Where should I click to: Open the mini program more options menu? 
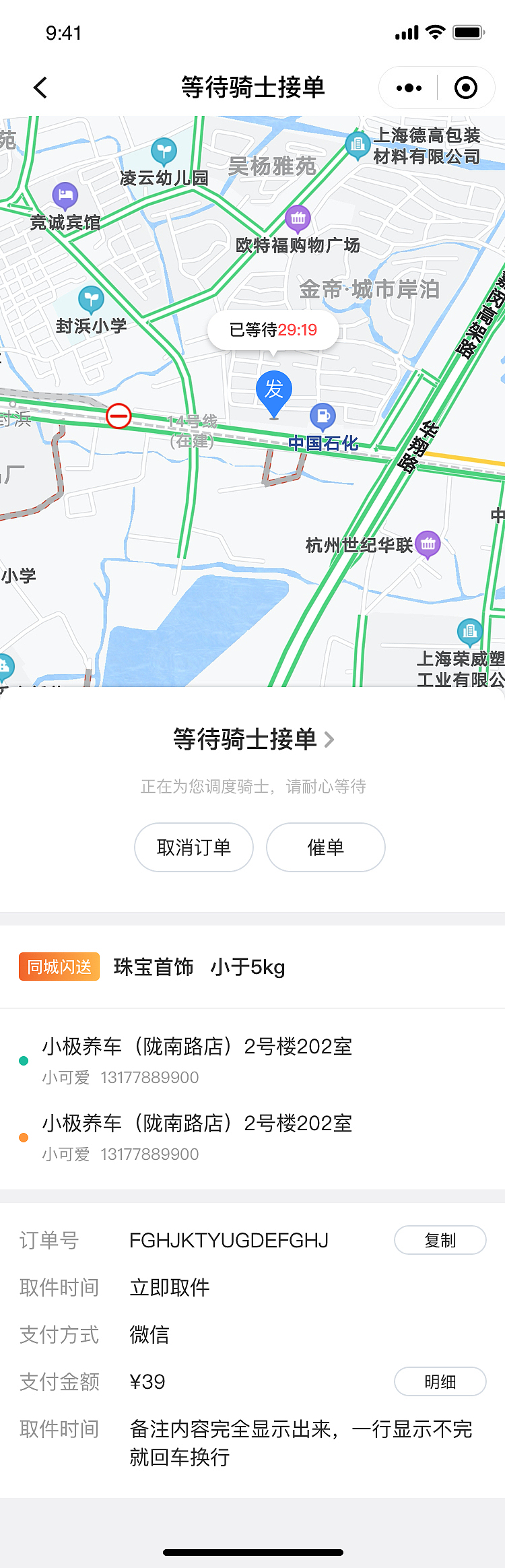409,88
